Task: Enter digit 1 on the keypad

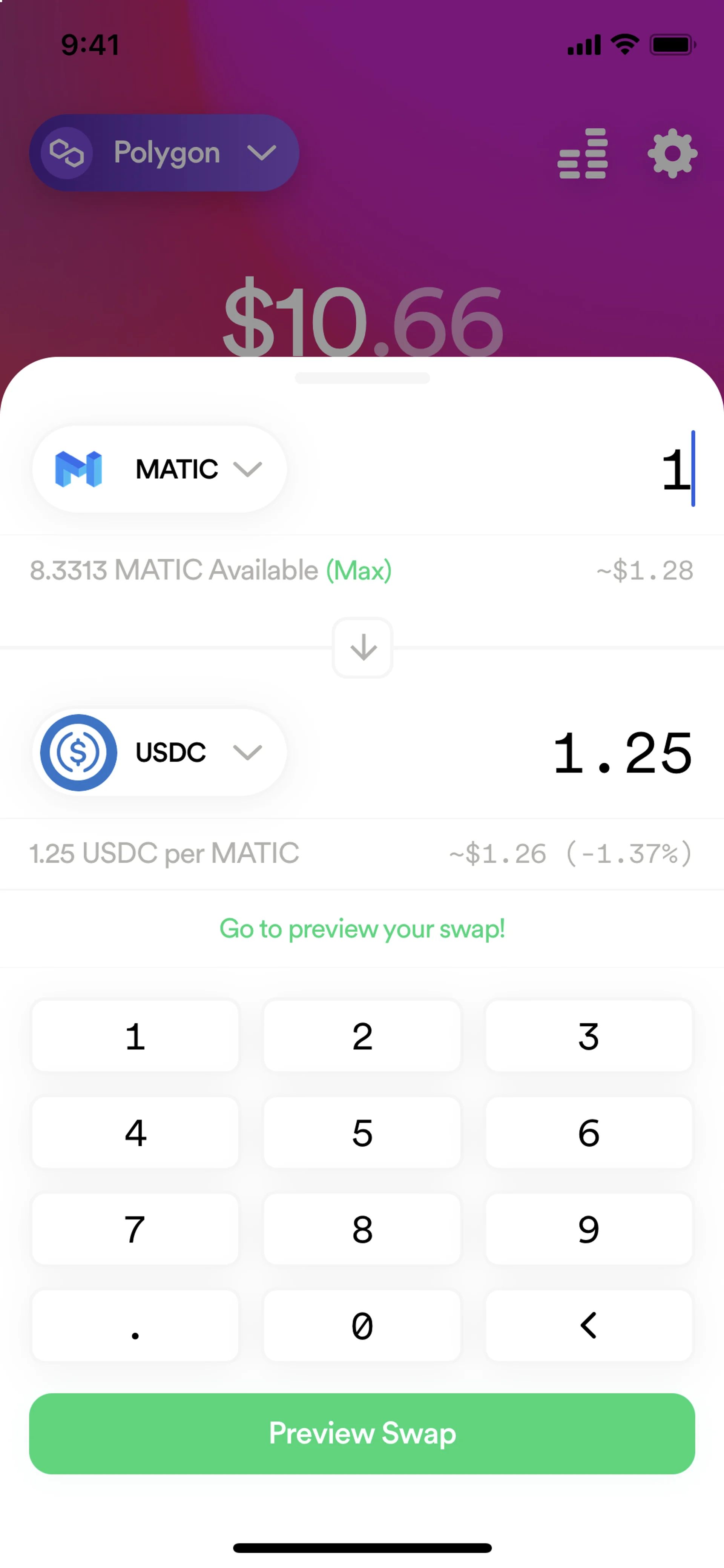Action: 135,1036
